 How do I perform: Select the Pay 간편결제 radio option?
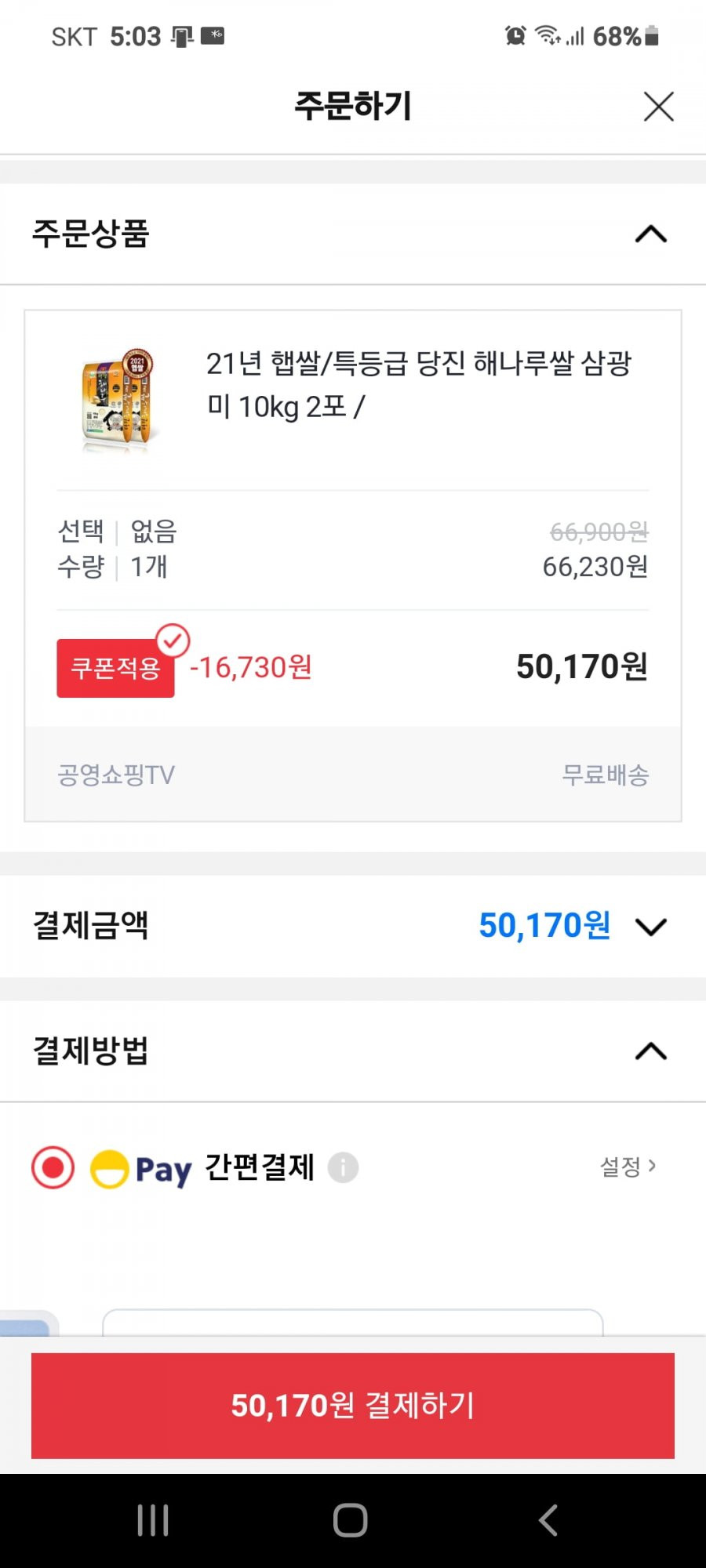[x=53, y=1167]
